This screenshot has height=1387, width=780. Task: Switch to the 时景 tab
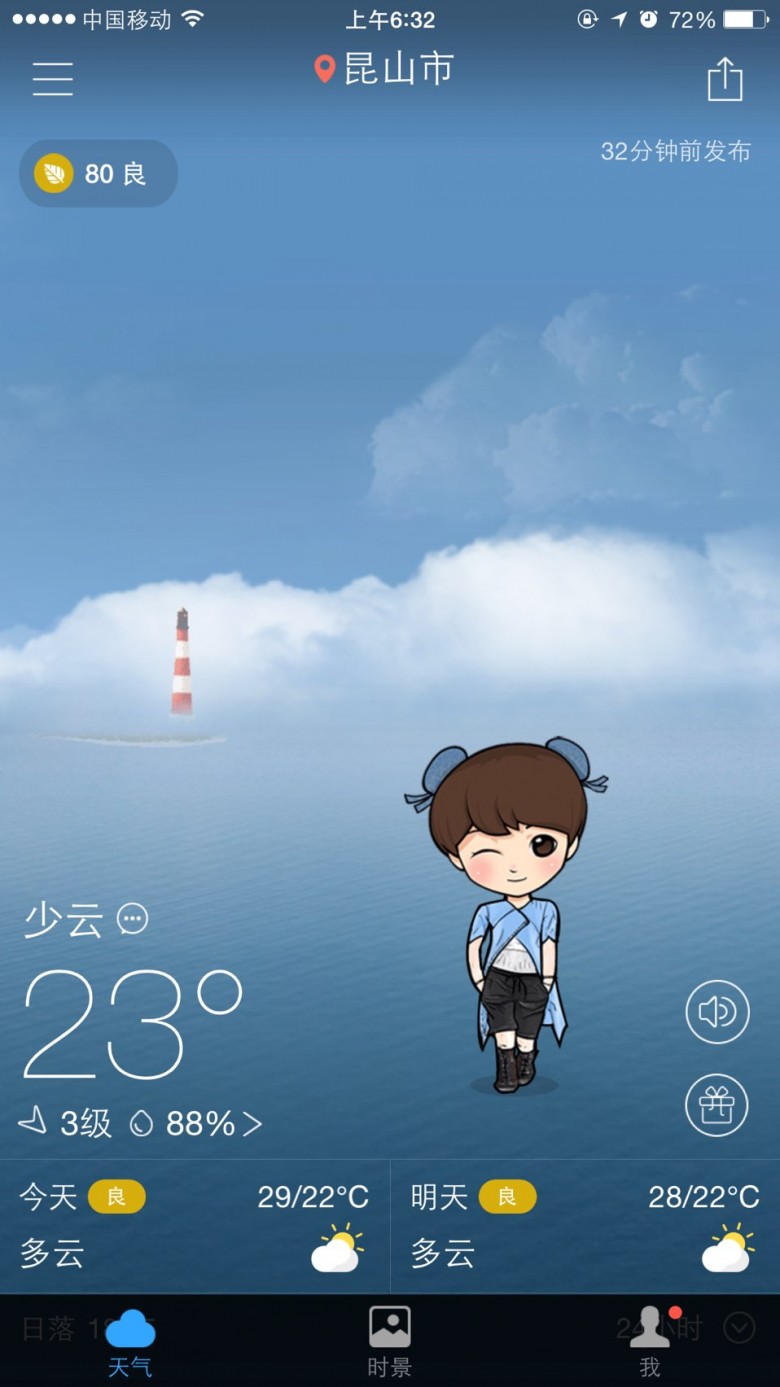coord(389,1342)
